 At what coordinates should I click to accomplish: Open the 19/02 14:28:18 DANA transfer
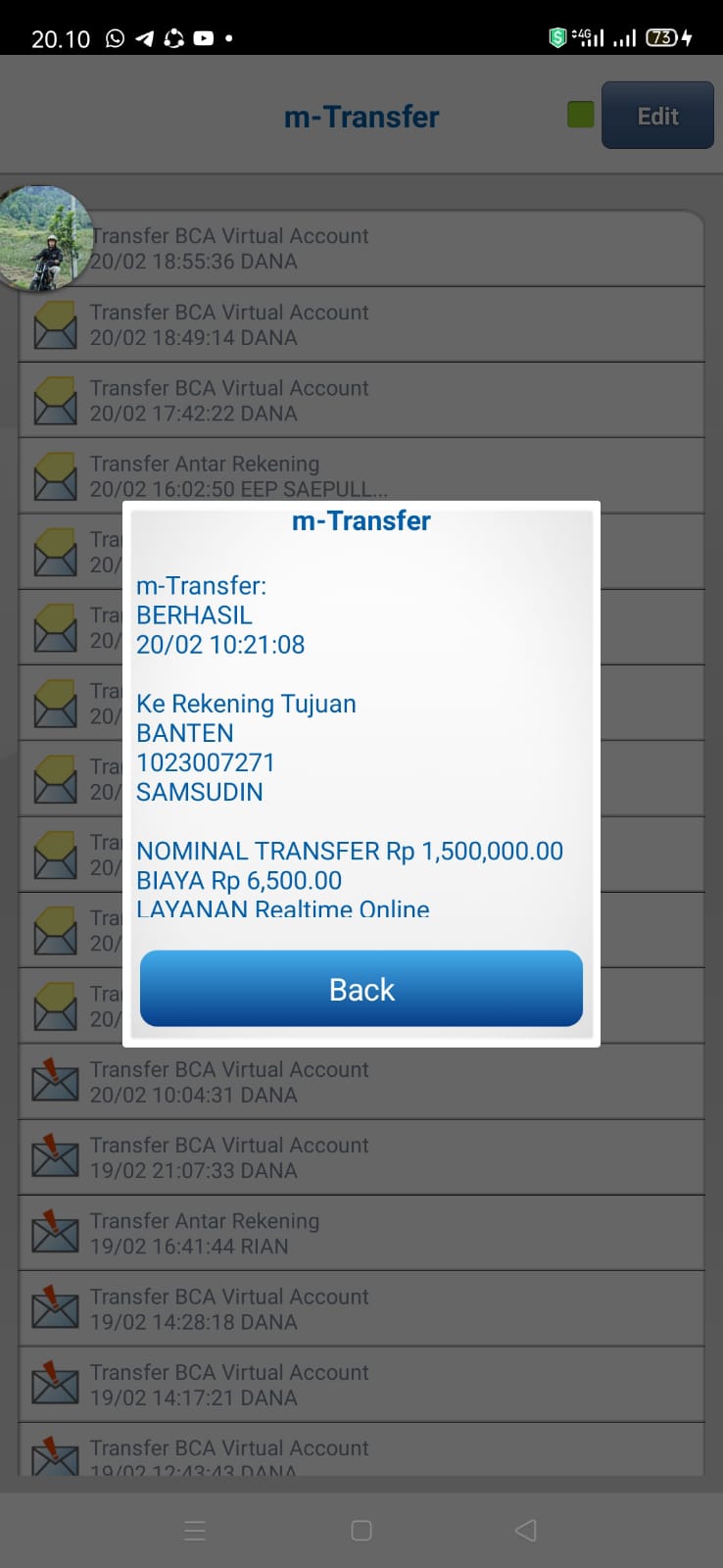361,1308
